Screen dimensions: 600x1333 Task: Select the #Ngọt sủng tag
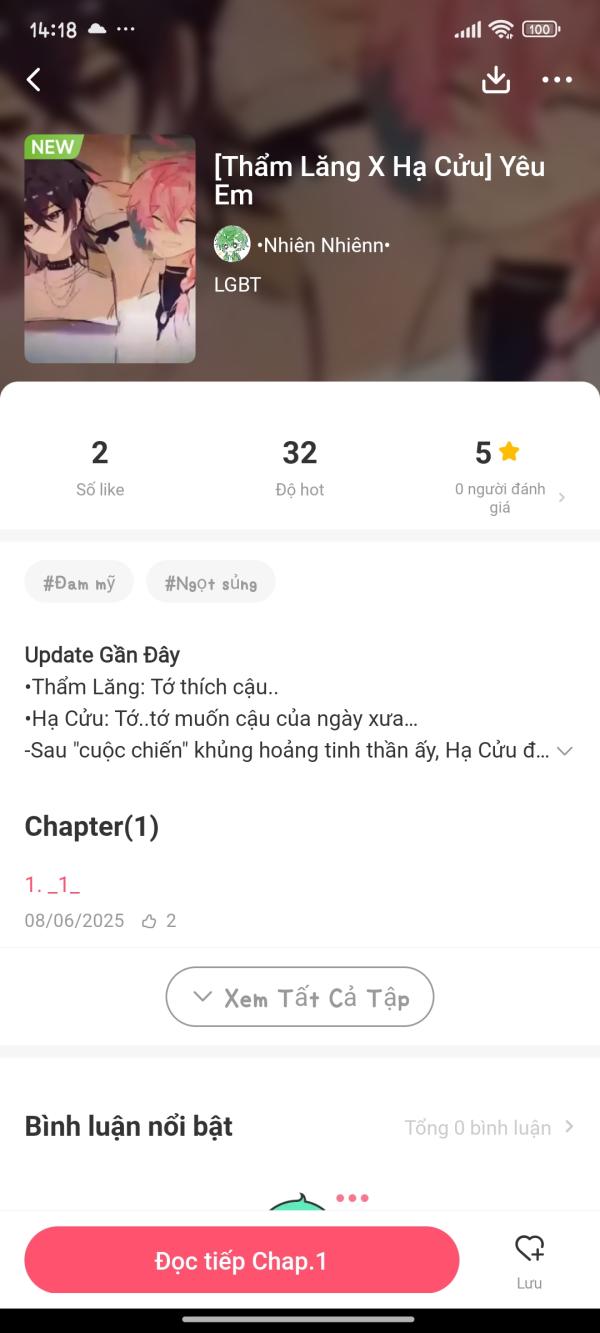(x=210, y=582)
